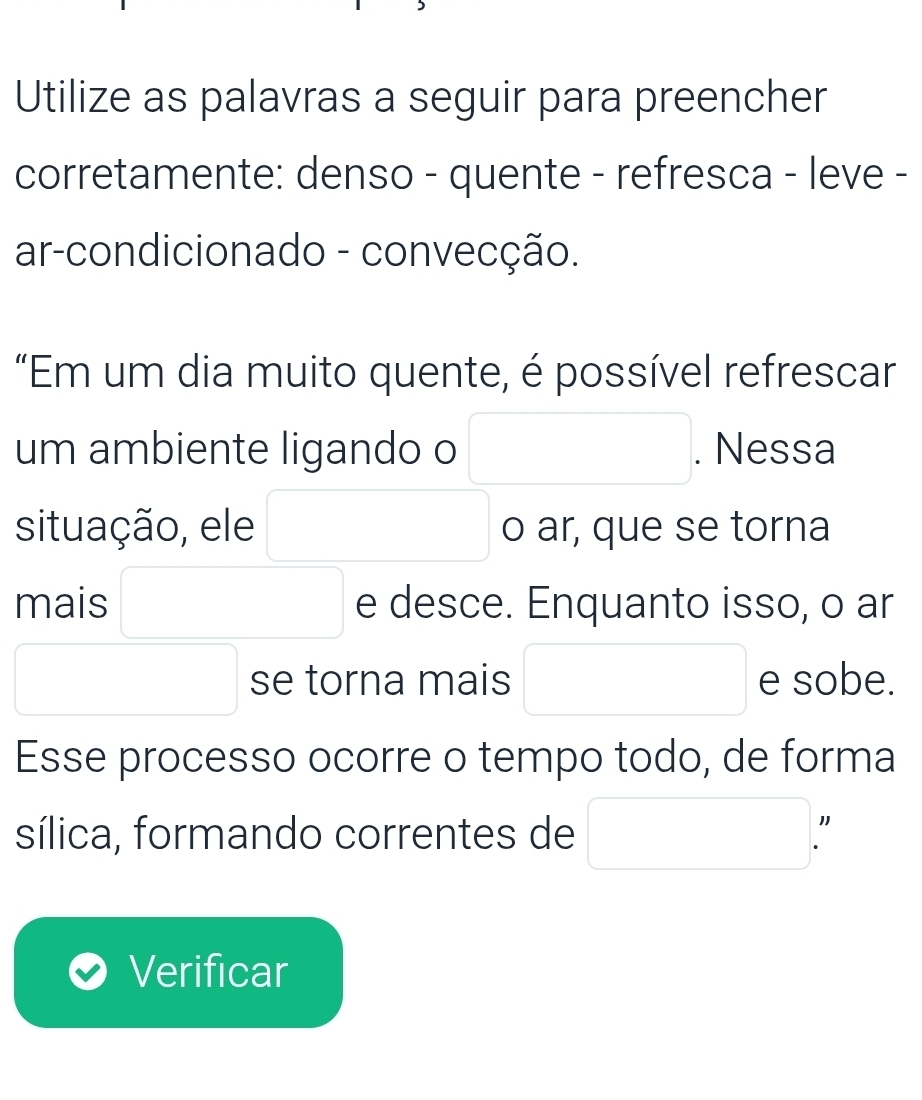Tap the blank before "e sobe"
Viewport: 922px width, 1100px height.
click(x=636, y=680)
